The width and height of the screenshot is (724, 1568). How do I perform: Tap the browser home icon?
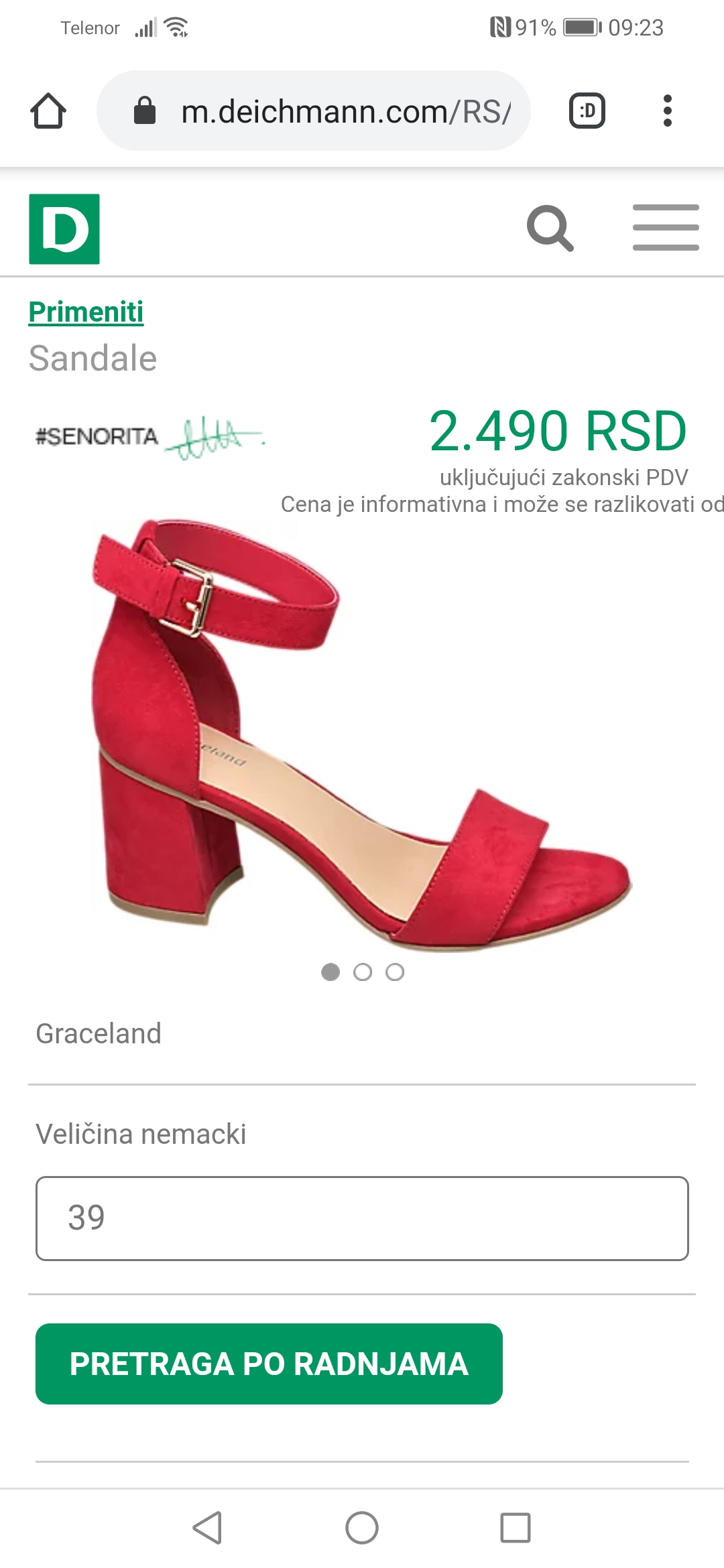(x=48, y=111)
